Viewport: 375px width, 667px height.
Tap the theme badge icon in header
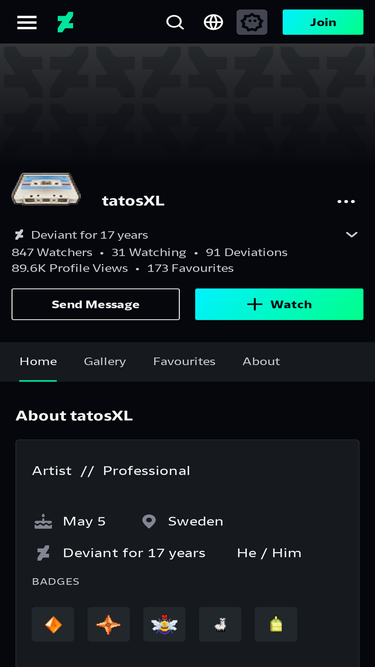252,22
